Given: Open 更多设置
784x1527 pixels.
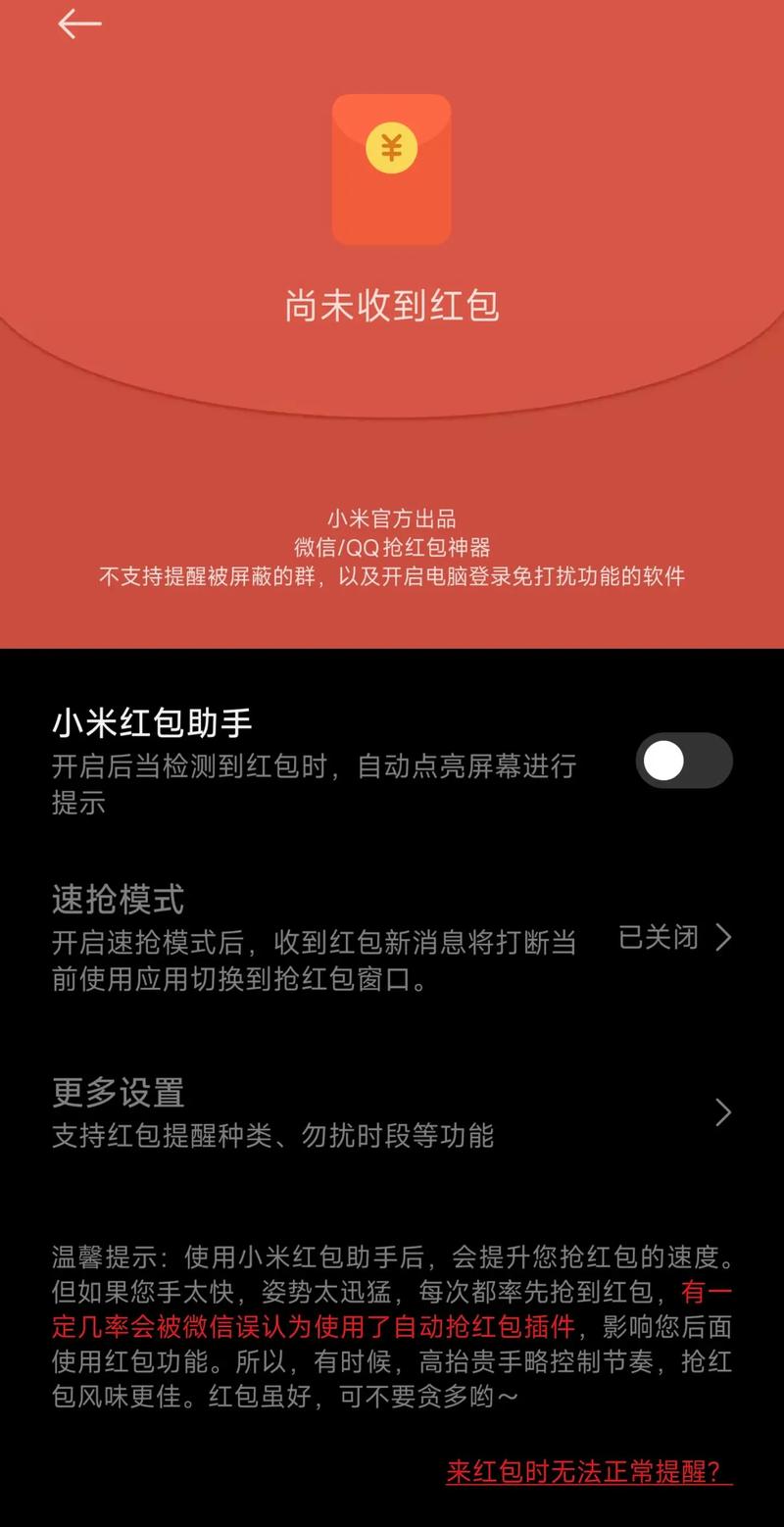Looking at the screenshot, I should click(x=392, y=1112).
